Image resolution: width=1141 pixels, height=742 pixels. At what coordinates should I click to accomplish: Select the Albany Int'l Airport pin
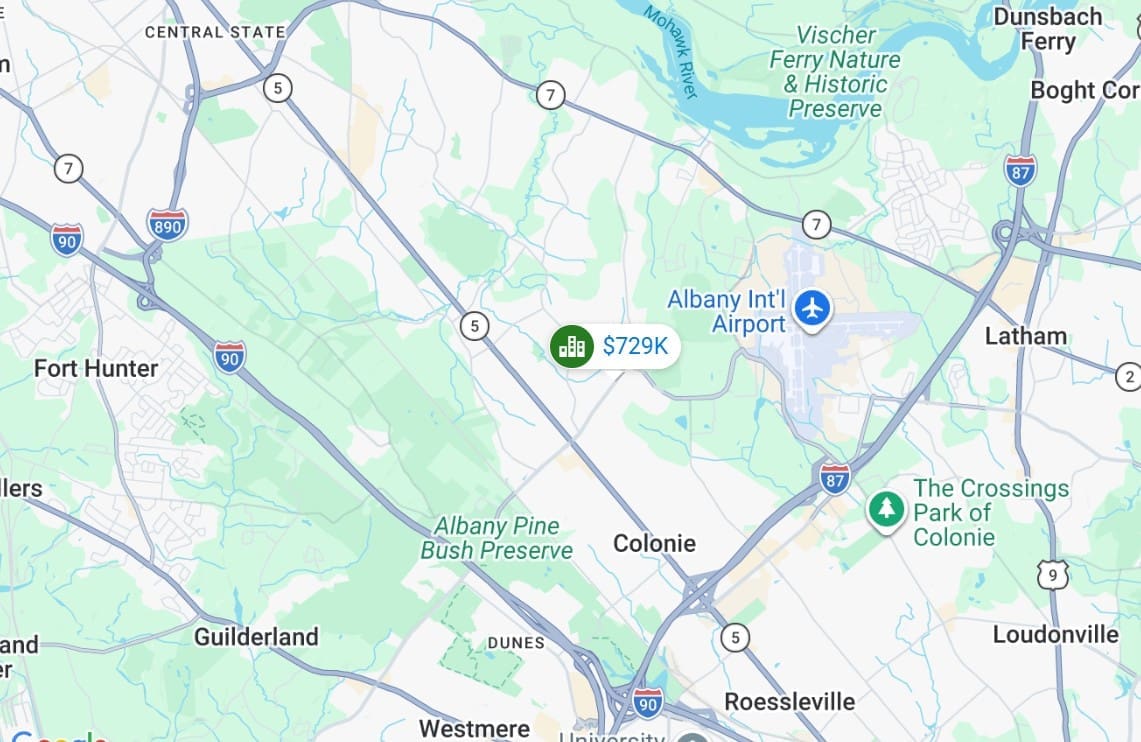(x=813, y=308)
